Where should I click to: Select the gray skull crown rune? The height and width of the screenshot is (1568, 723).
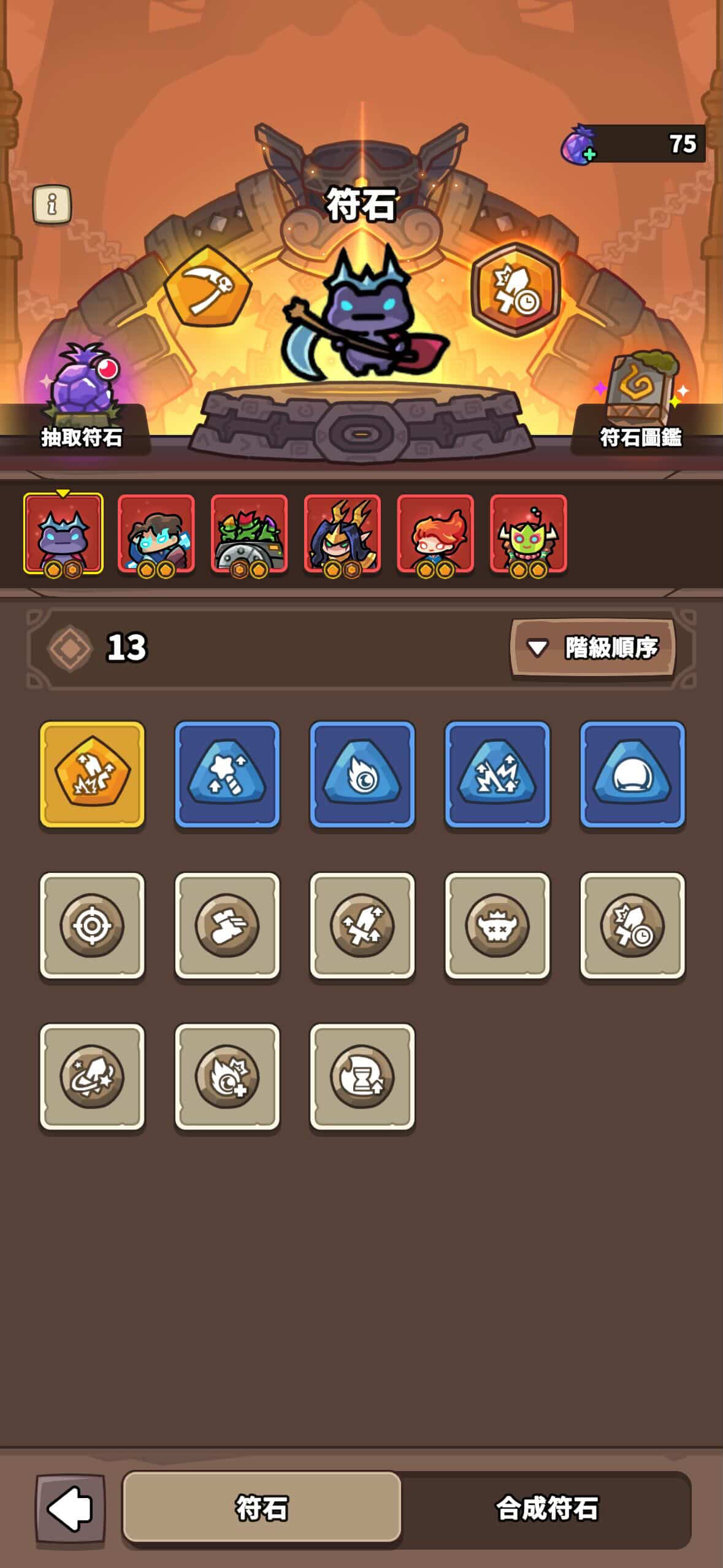tap(497, 925)
